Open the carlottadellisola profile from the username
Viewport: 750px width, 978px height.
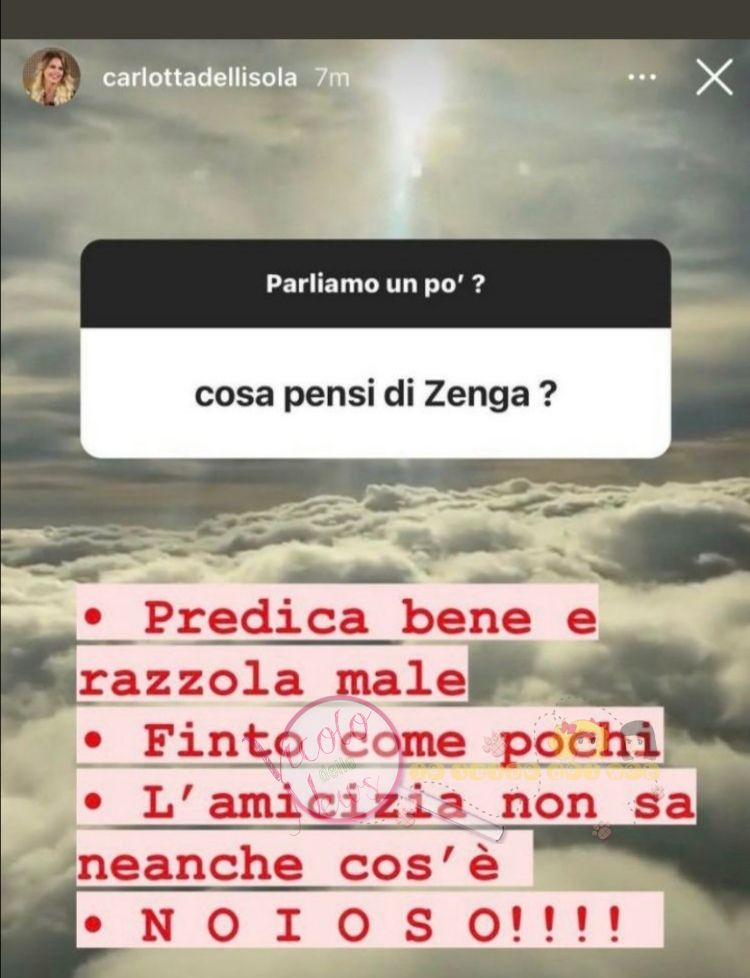[x=199, y=78]
